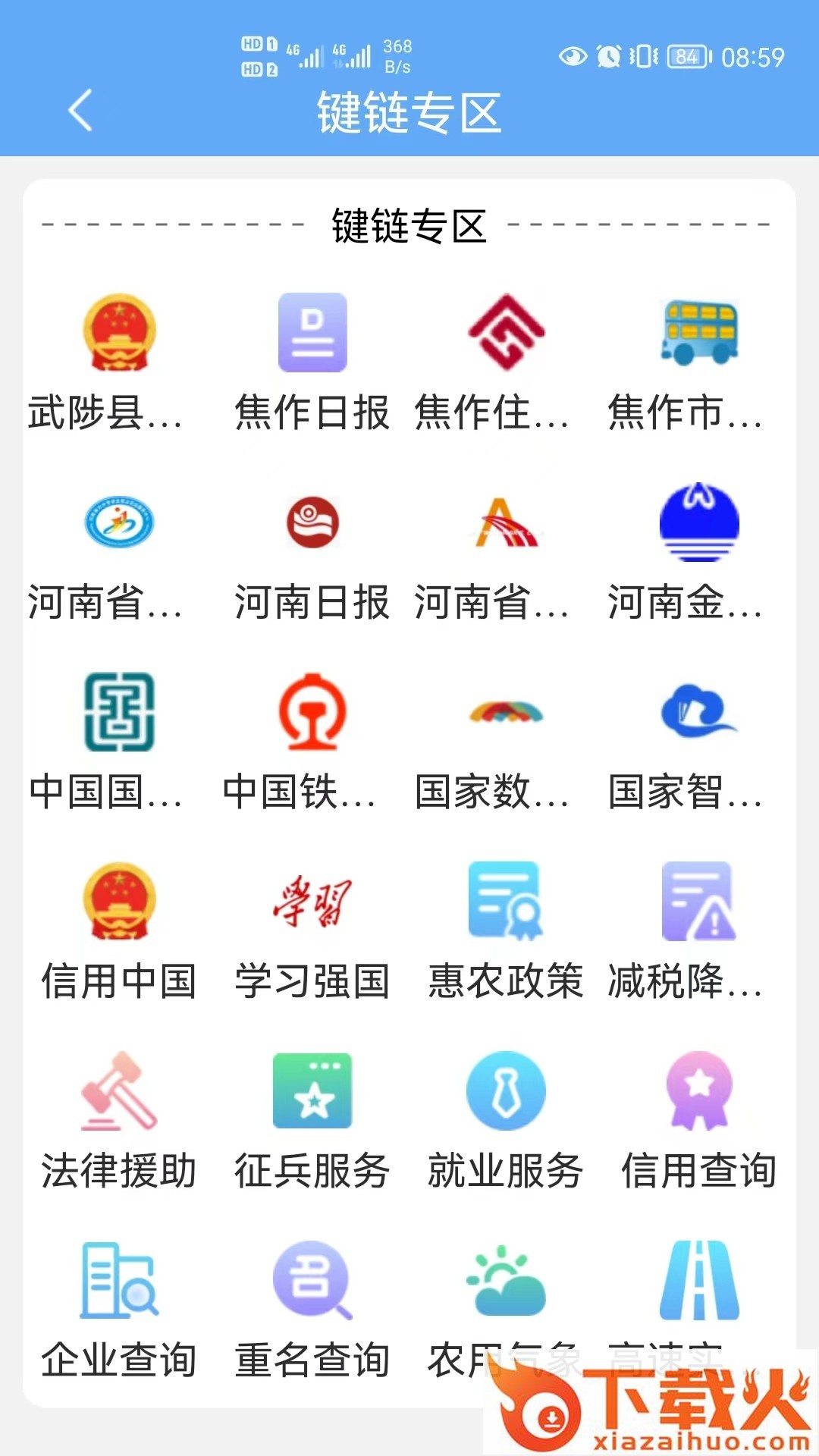Open the 国家智 cloud platform
The height and width of the screenshot is (1456, 819).
(698, 713)
